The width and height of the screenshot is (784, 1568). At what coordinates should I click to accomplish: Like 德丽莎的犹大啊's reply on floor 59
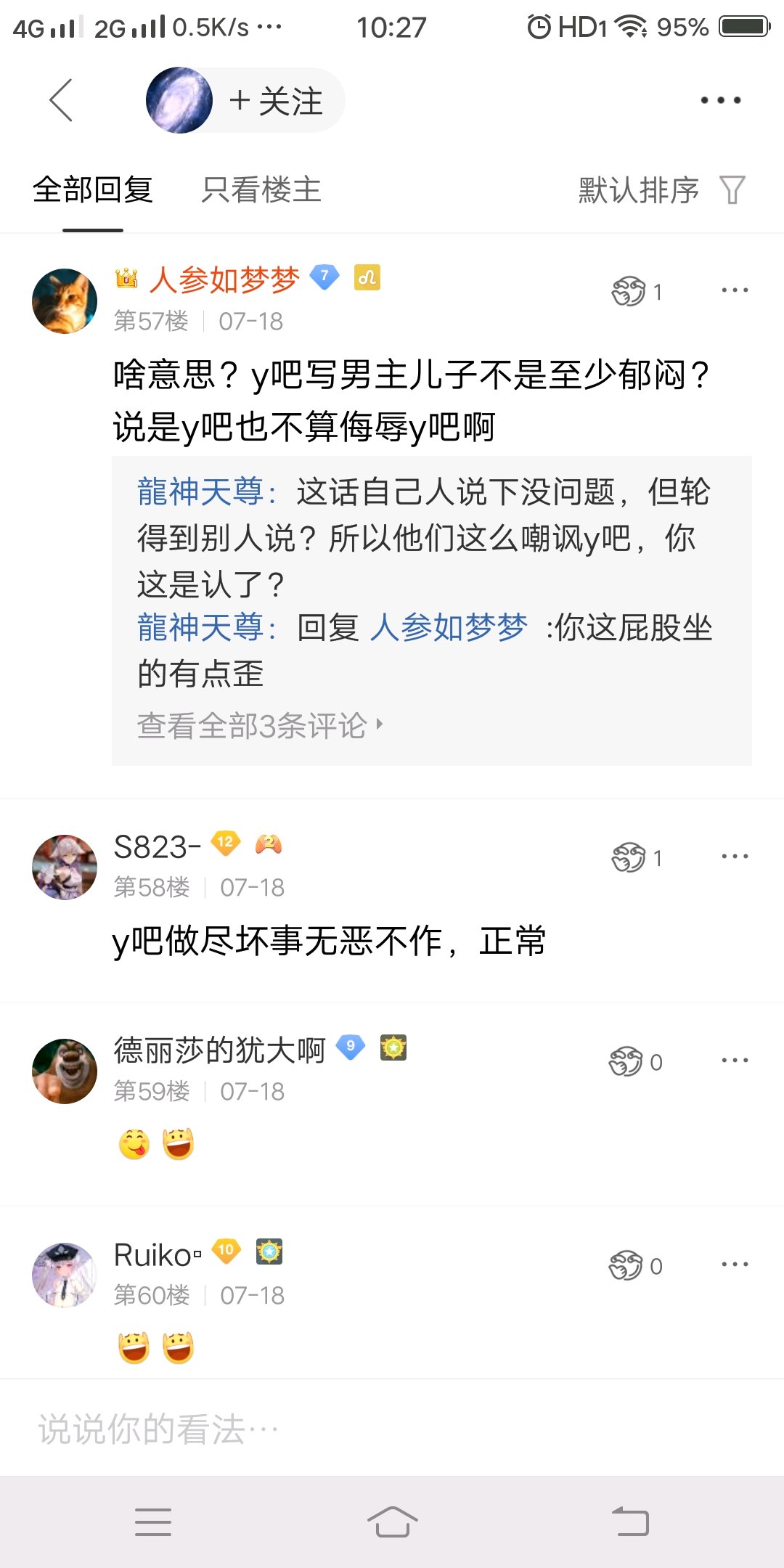tap(635, 1062)
